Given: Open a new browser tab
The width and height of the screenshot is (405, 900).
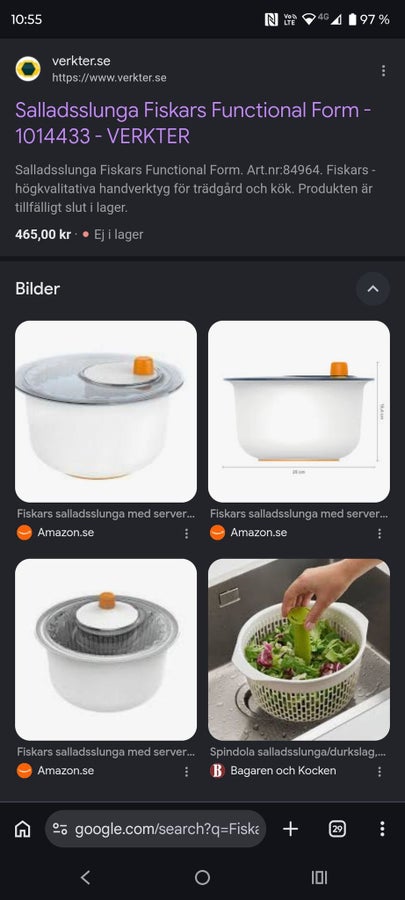Looking at the screenshot, I should click(x=291, y=829).
